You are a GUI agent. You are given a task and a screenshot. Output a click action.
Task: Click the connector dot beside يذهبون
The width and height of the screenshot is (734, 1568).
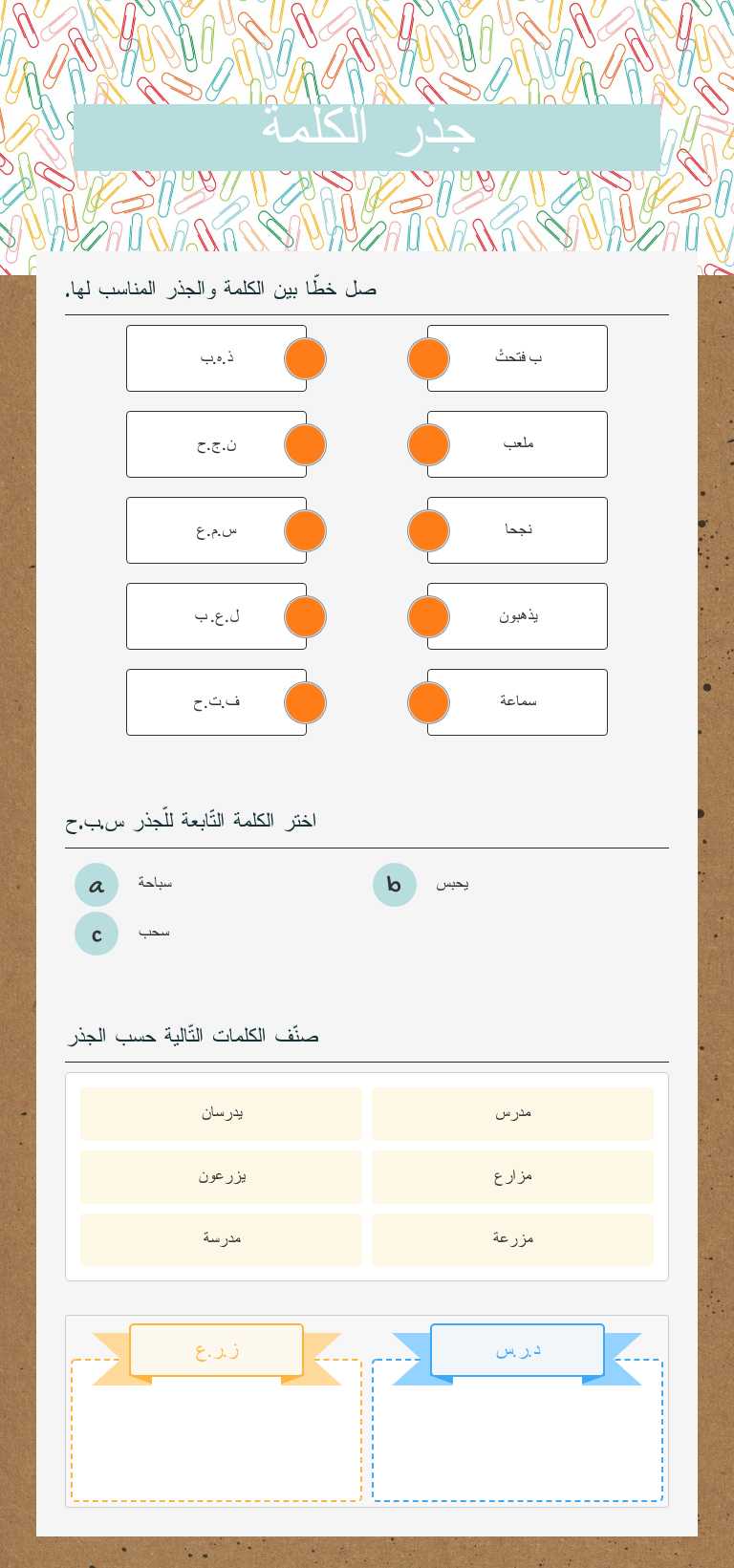click(x=428, y=616)
